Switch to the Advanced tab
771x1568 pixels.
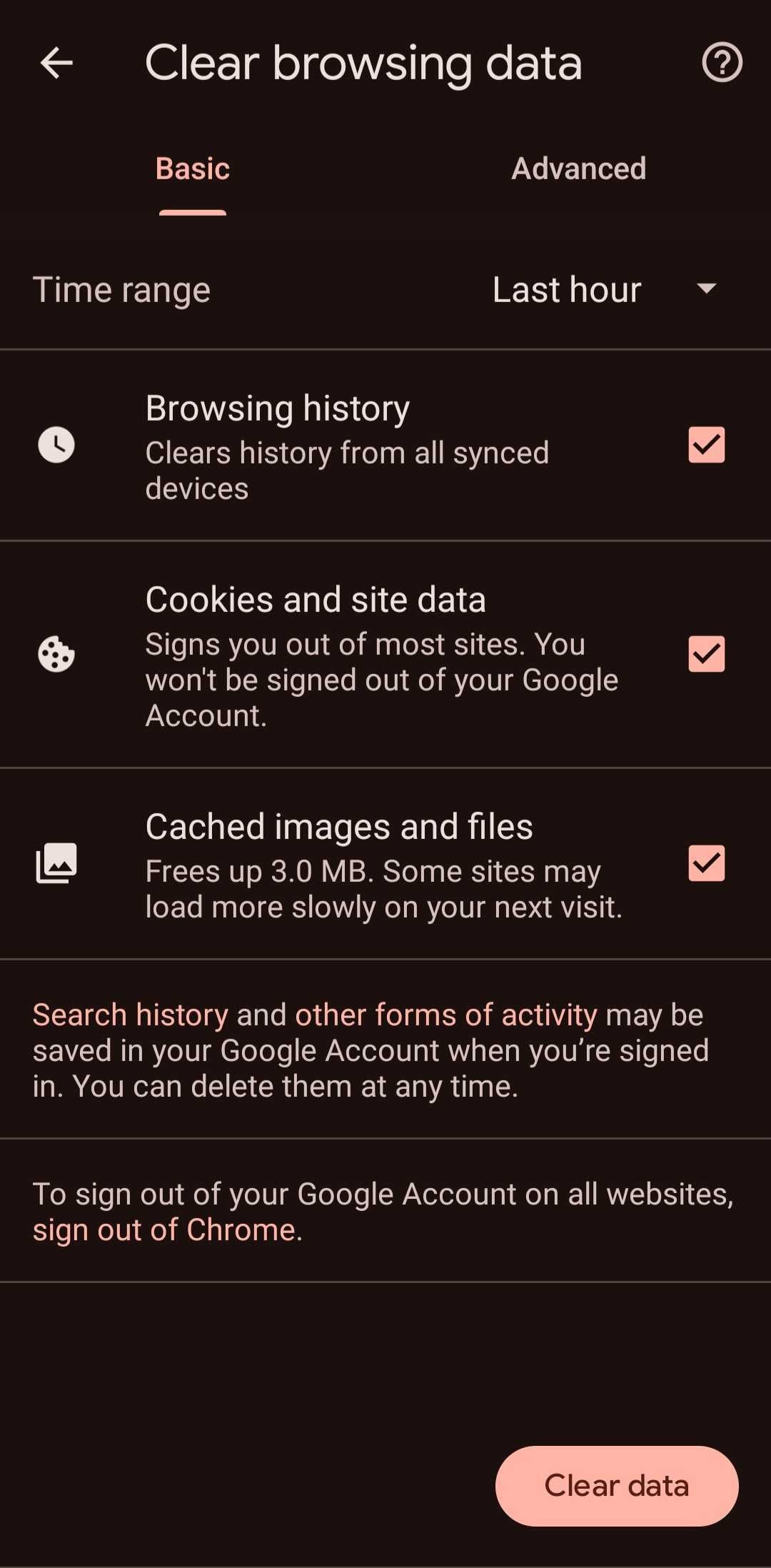tap(578, 169)
